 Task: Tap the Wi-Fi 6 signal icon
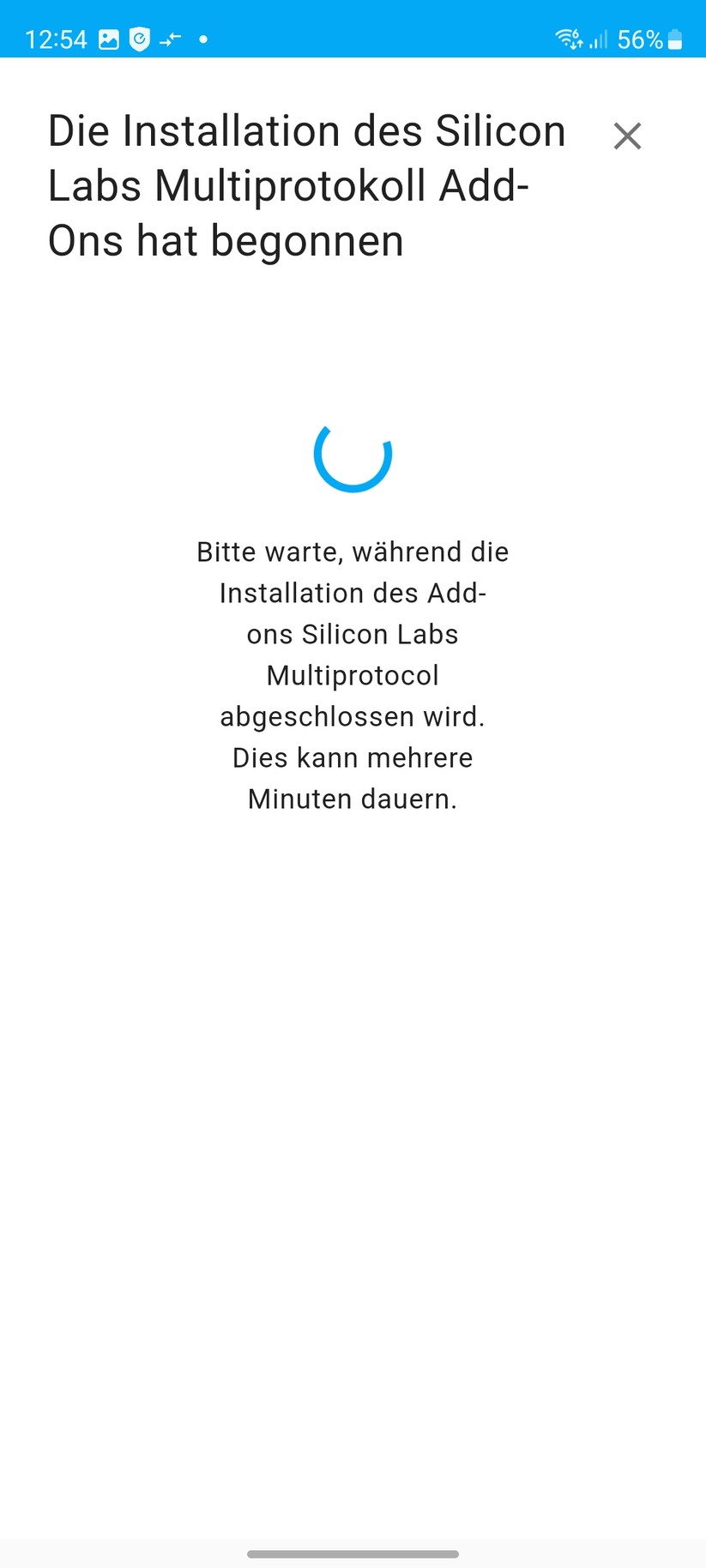coord(569,39)
